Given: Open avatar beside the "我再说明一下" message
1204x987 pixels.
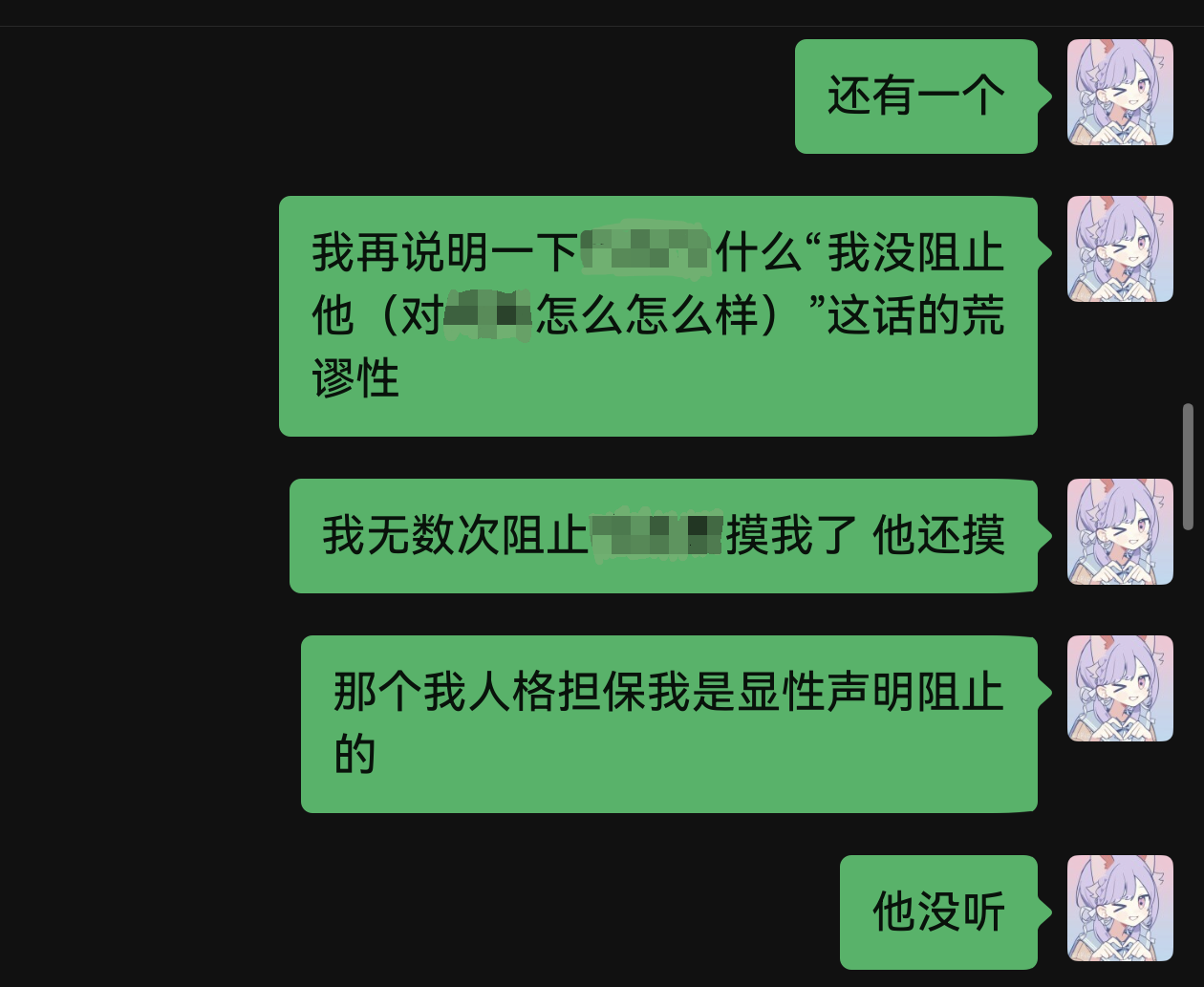Looking at the screenshot, I should pos(1119,249).
